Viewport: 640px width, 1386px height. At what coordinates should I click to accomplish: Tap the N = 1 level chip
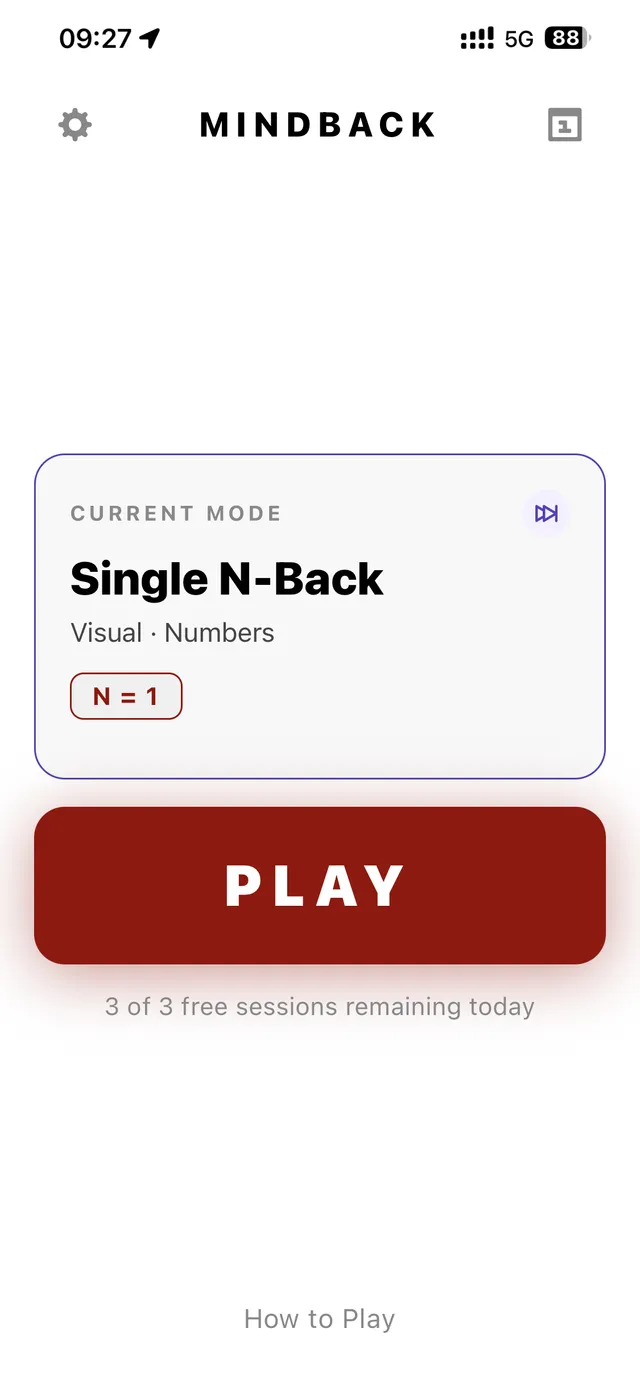[x=126, y=696]
